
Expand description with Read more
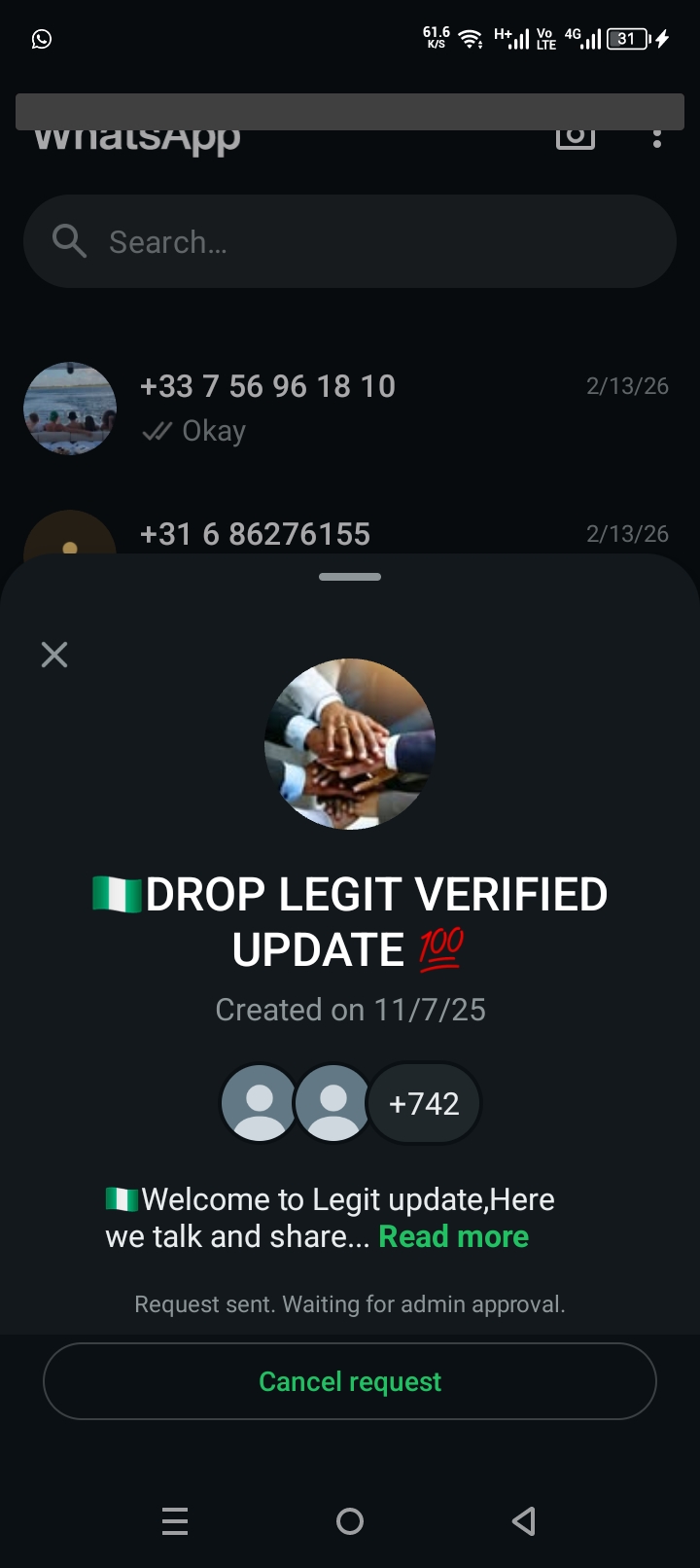453,1236
